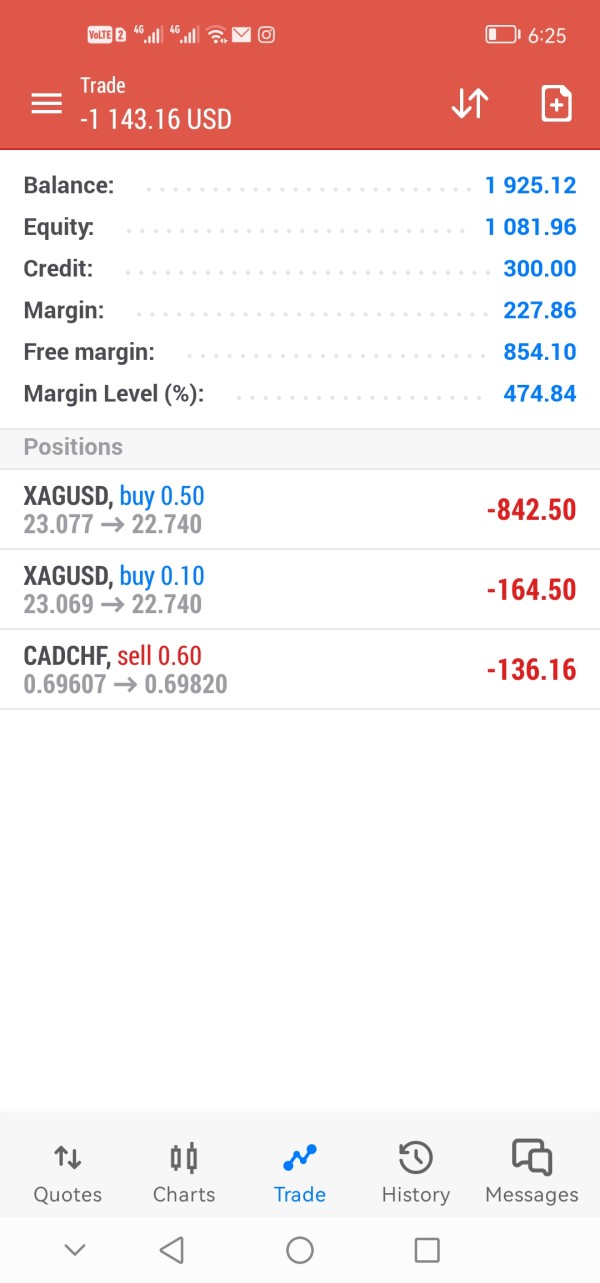Screen dimensions: 600x1283
Task: Open CADCHF sell 0.60 position
Action: 300,670
